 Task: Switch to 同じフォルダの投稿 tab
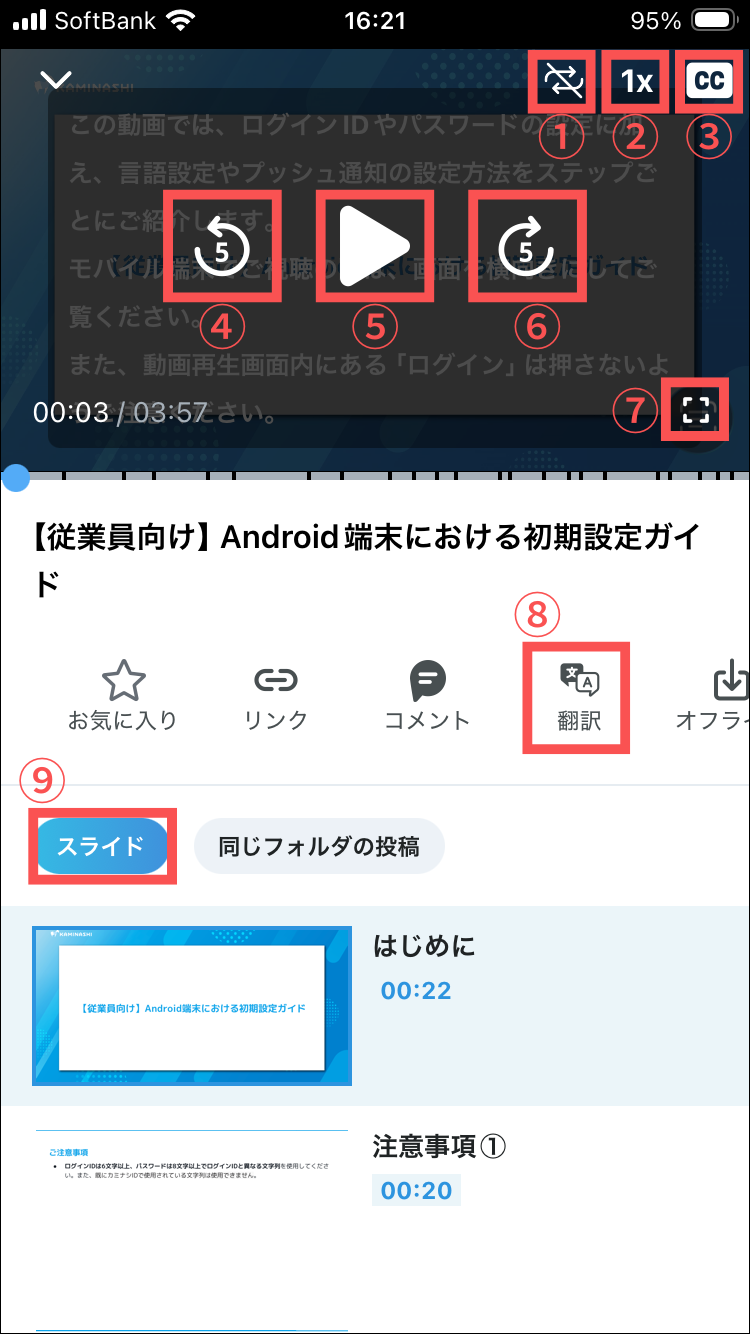pos(319,847)
